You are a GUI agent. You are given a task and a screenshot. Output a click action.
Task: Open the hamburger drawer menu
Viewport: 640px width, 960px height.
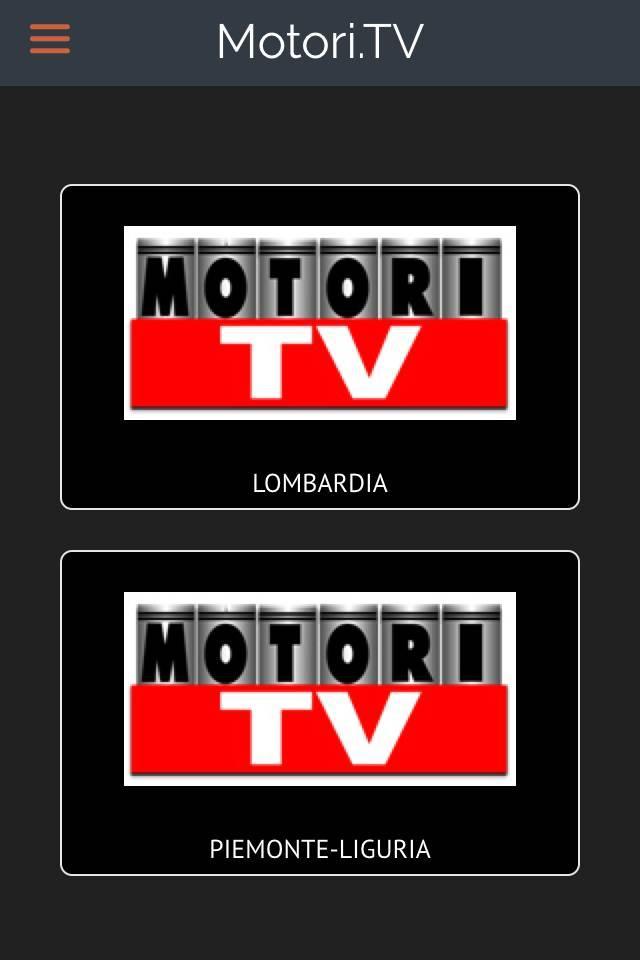[50, 40]
